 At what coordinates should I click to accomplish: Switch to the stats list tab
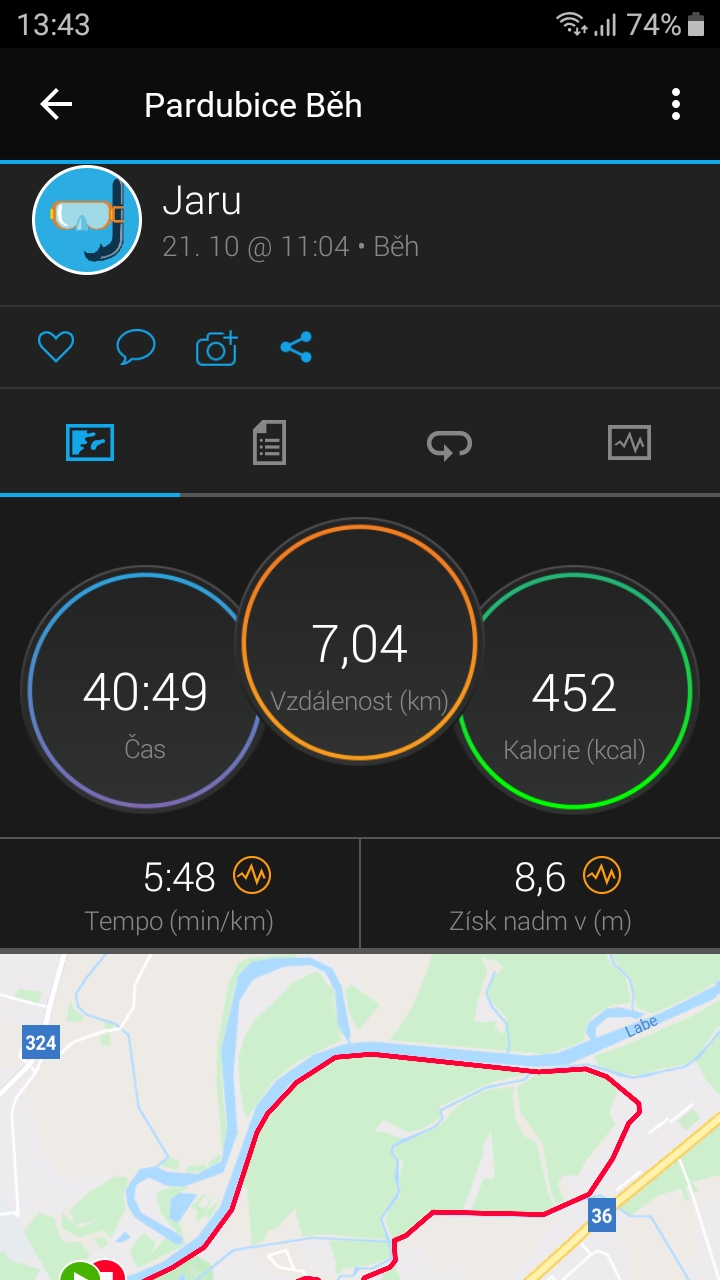[269, 442]
